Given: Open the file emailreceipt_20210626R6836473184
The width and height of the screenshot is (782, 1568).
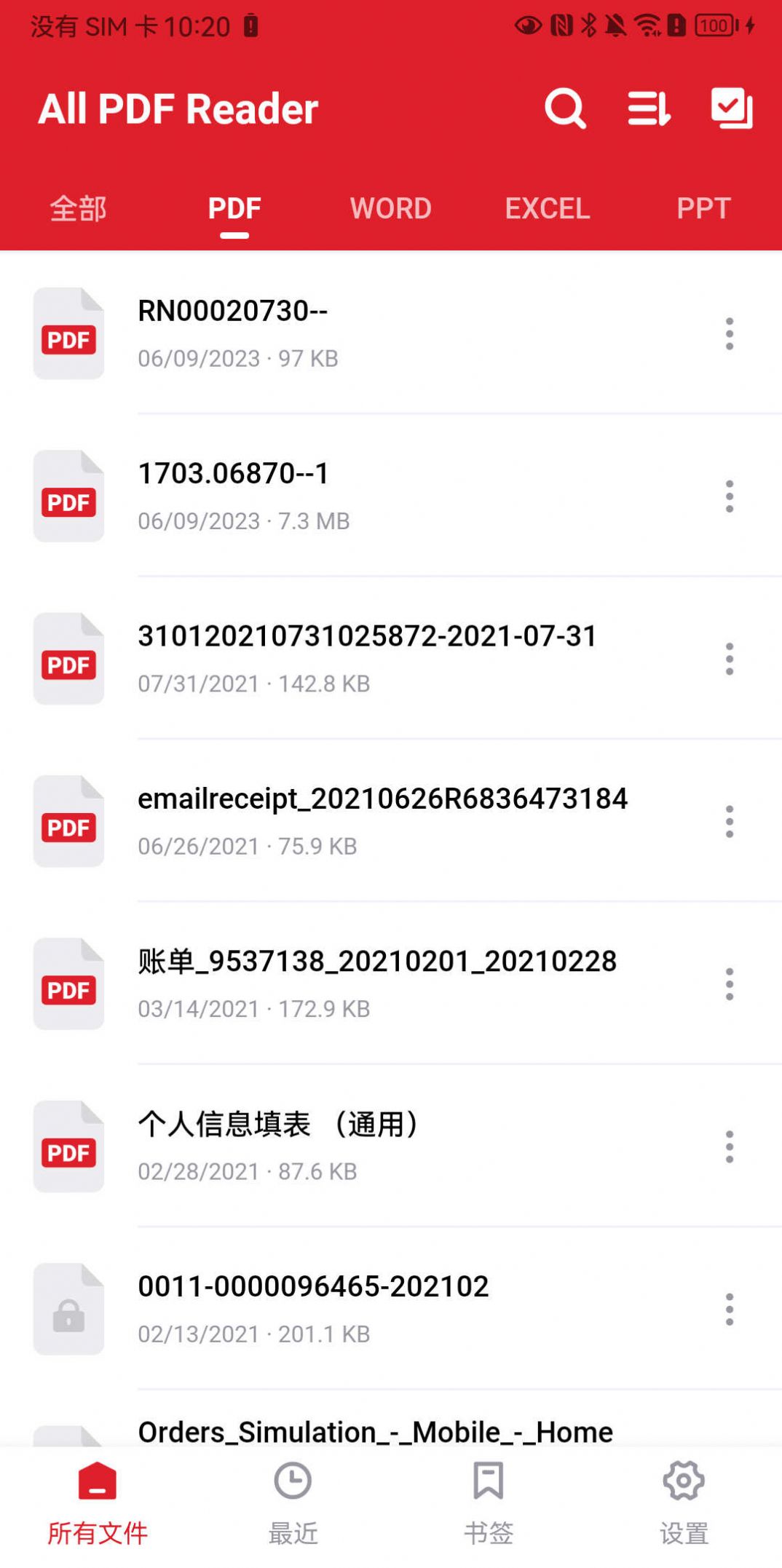Looking at the screenshot, I should click(x=384, y=820).
